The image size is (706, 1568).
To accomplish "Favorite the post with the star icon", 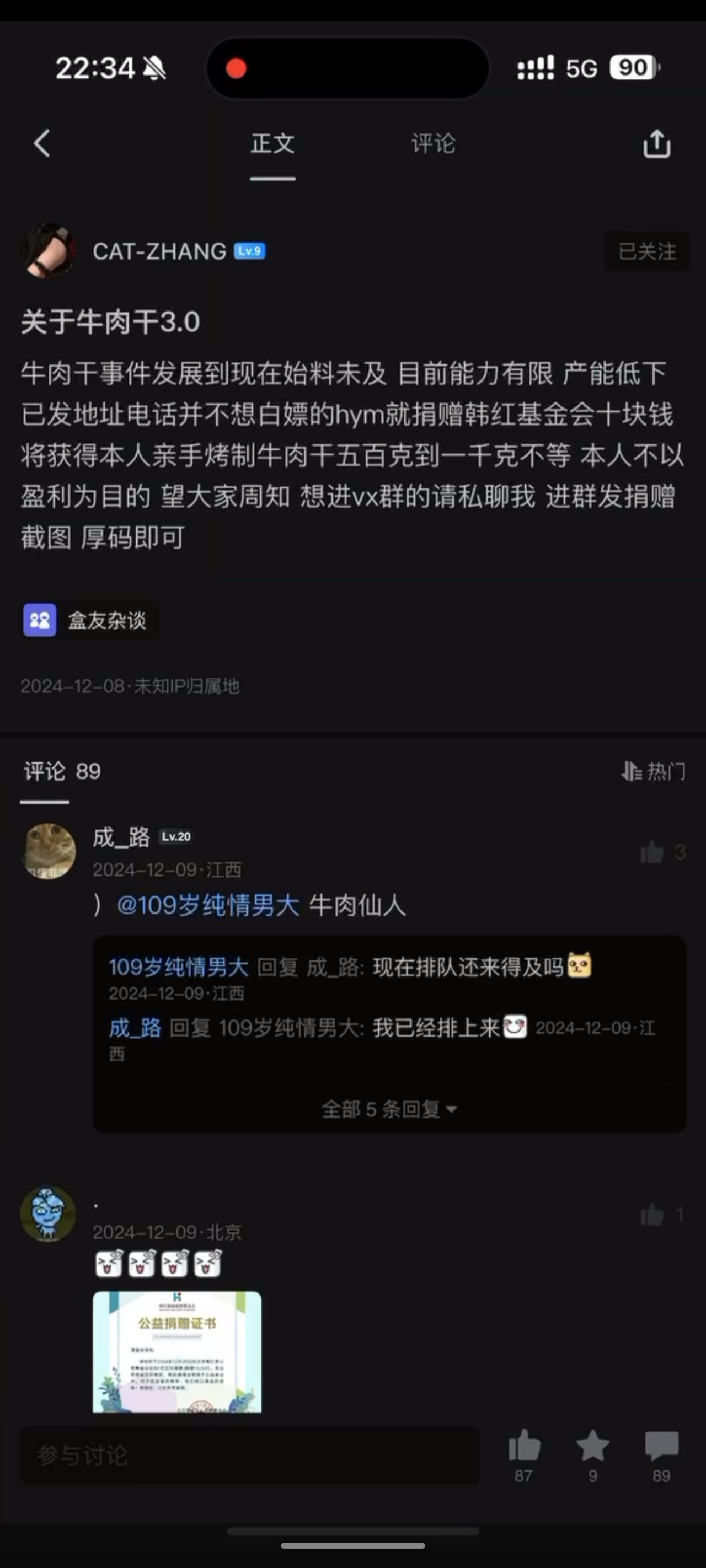I will (x=592, y=1447).
